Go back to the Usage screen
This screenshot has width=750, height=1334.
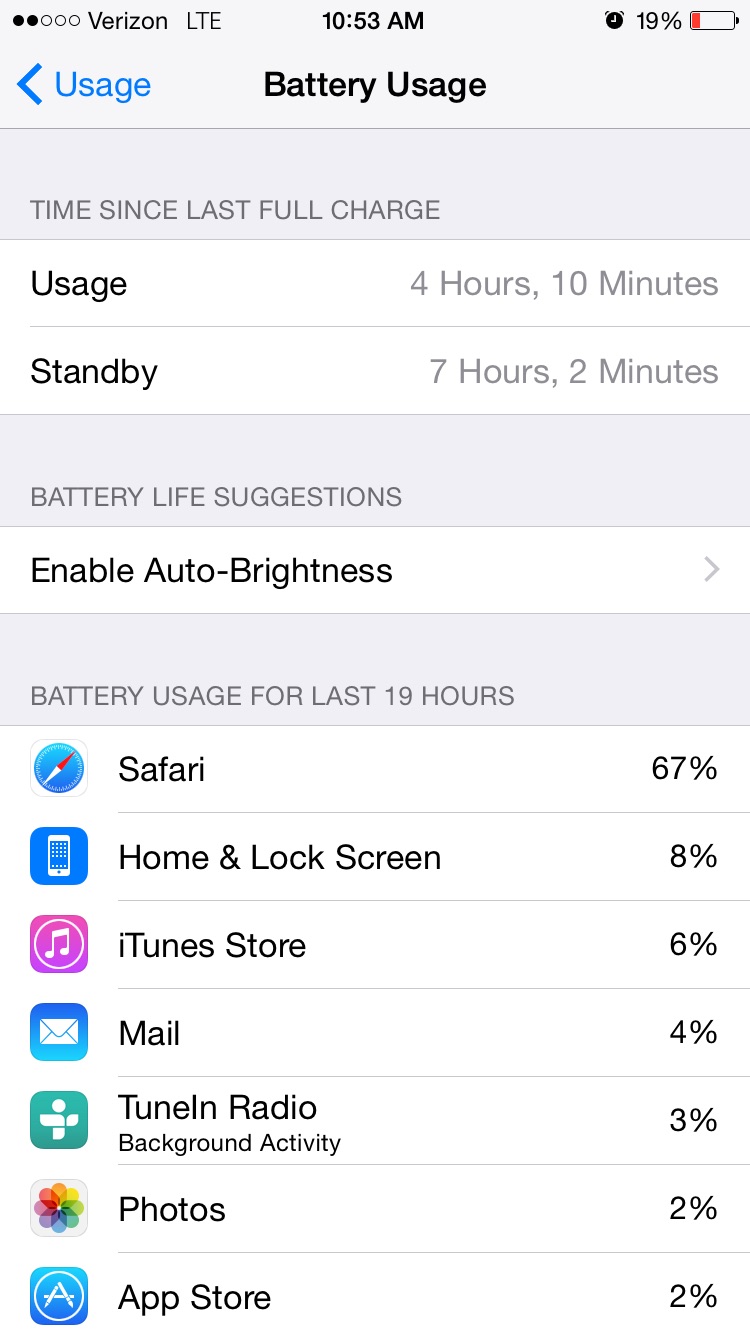[x=84, y=85]
